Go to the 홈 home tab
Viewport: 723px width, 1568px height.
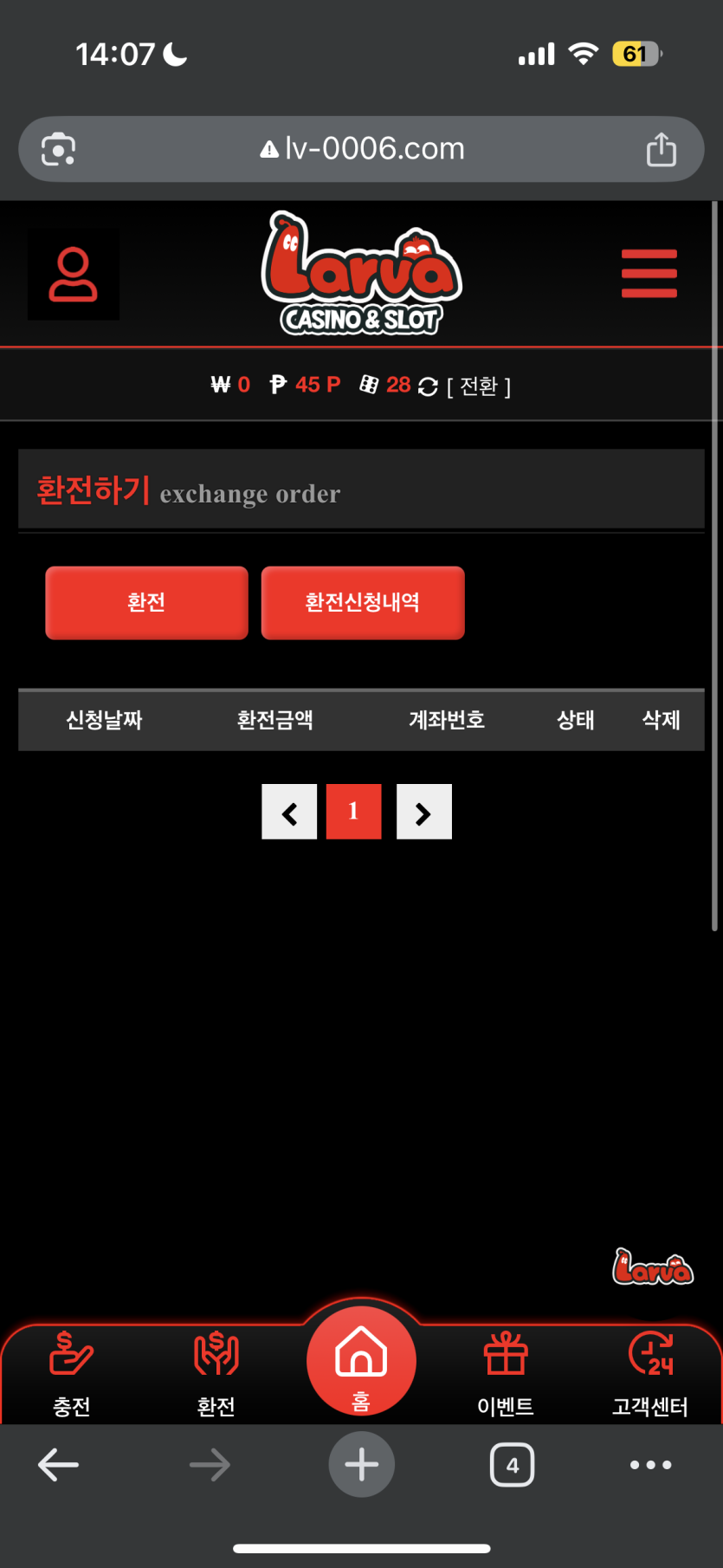click(x=361, y=1361)
